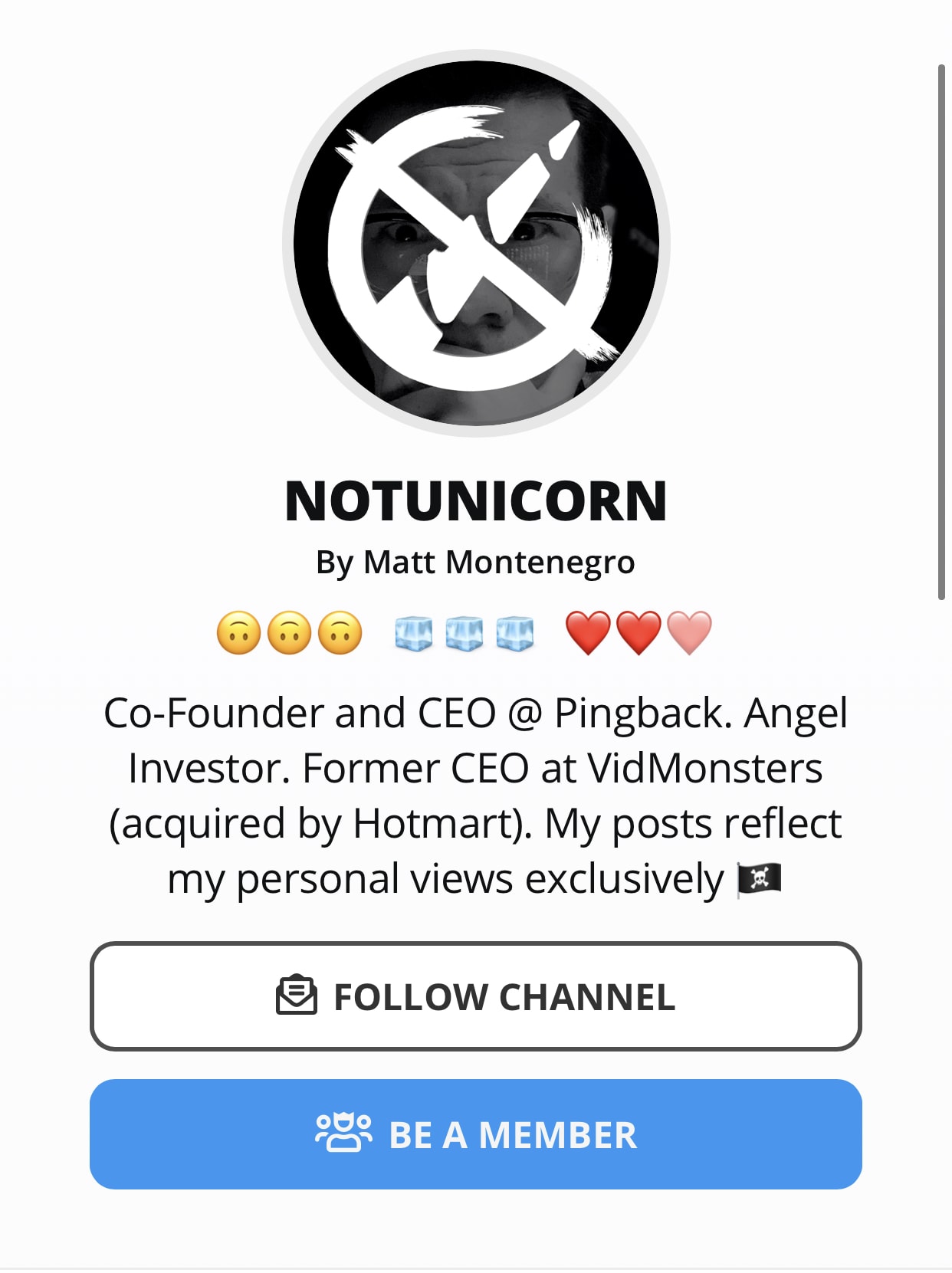Select Be a Member
The height and width of the screenshot is (1273, 952).
click(475, 1134)
